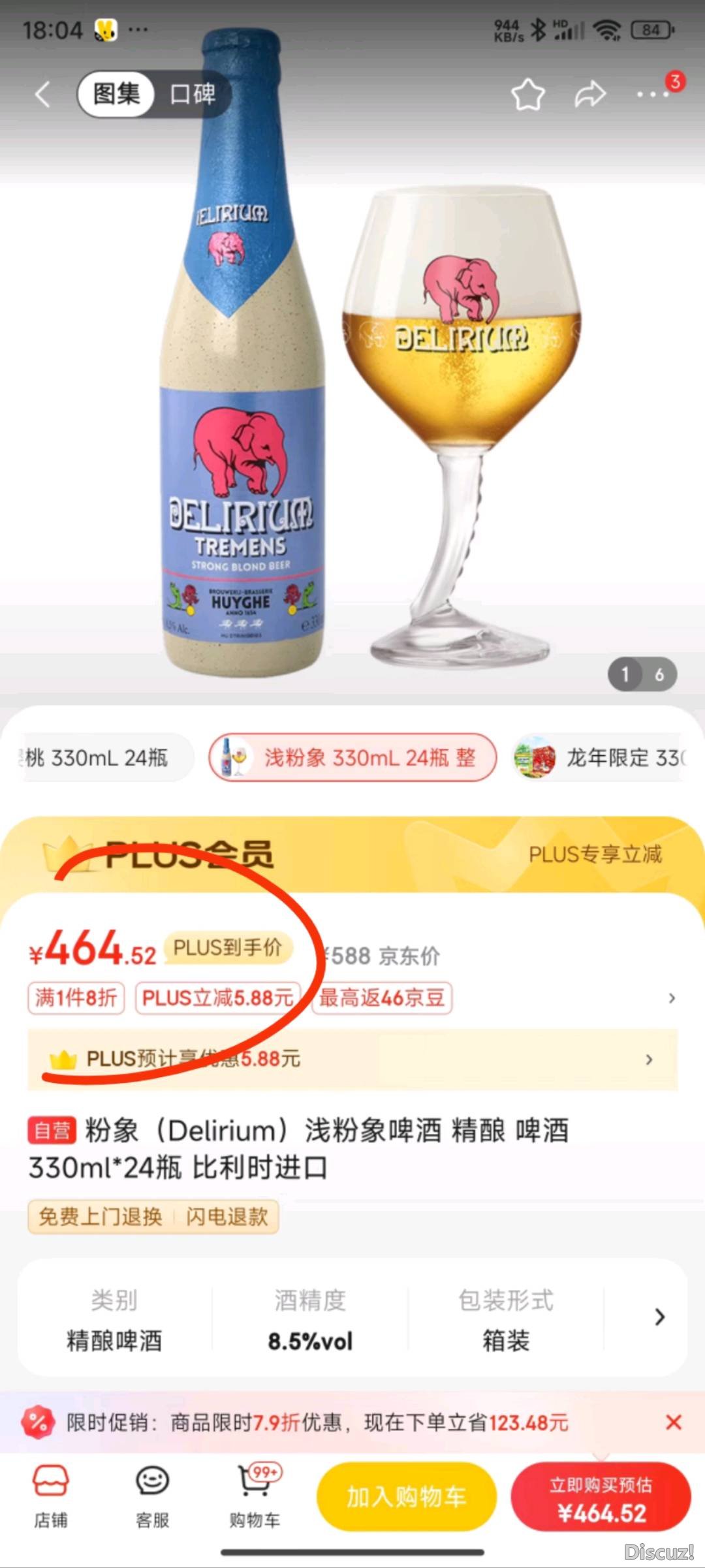Choose the 桃 330mL 24瓶 variant
This screenshot has width=705, height=1568.
click(x=98, y=758)
